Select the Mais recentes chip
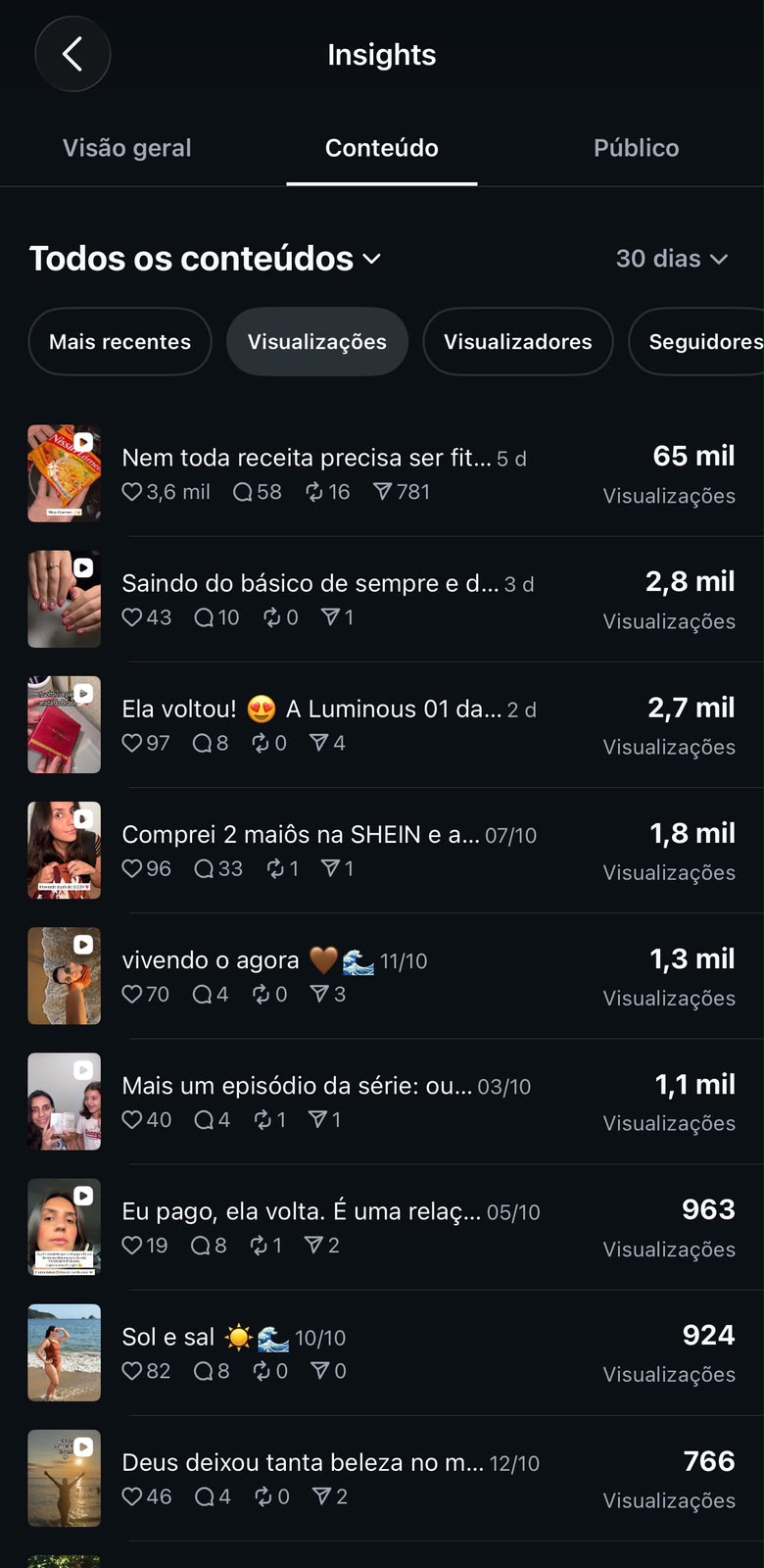Screen dimensions: 764x1568 (x=119, y=342)
